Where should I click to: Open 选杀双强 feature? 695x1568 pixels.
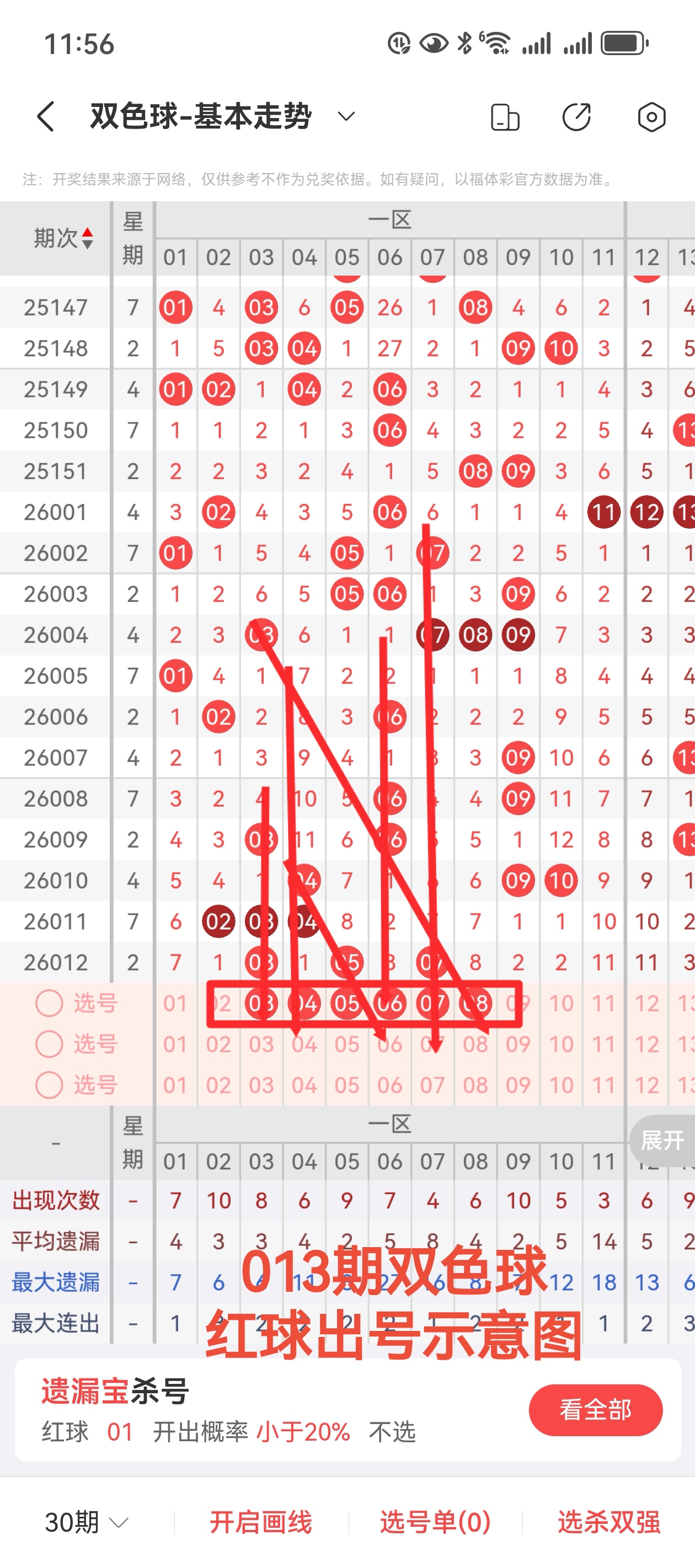[608, 1522]
